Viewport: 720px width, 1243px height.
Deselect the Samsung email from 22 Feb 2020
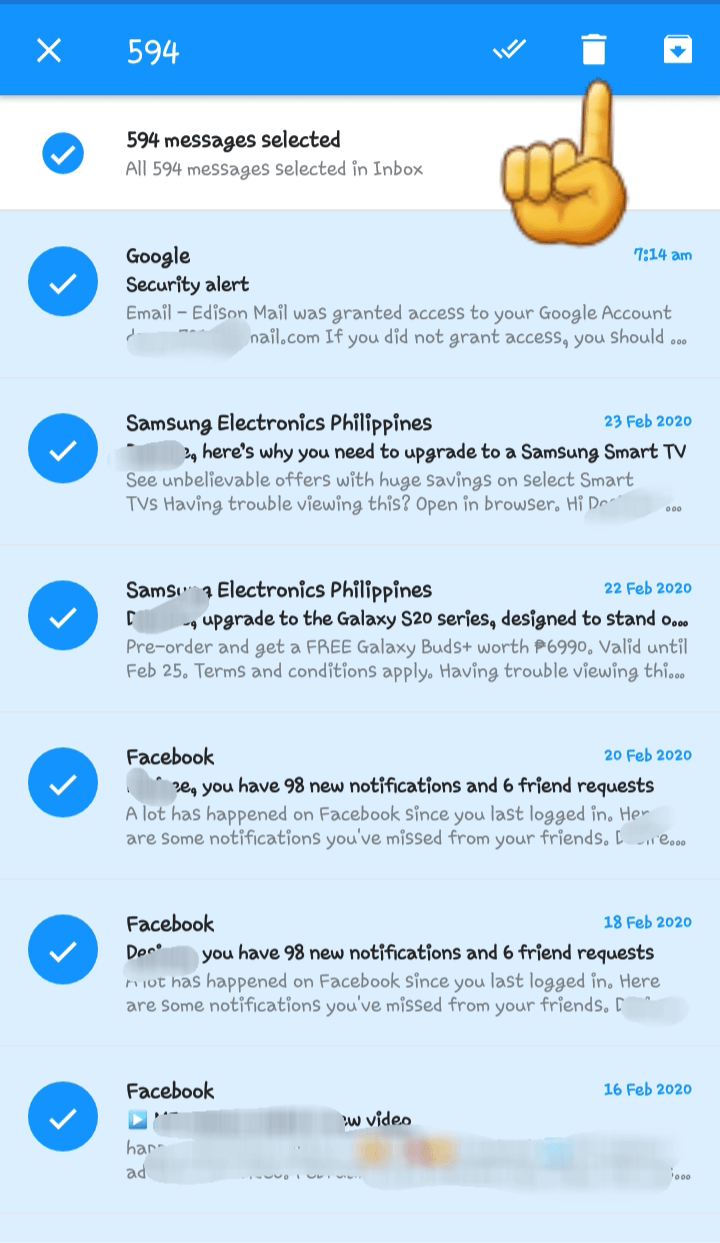click(x=63, y=616)
